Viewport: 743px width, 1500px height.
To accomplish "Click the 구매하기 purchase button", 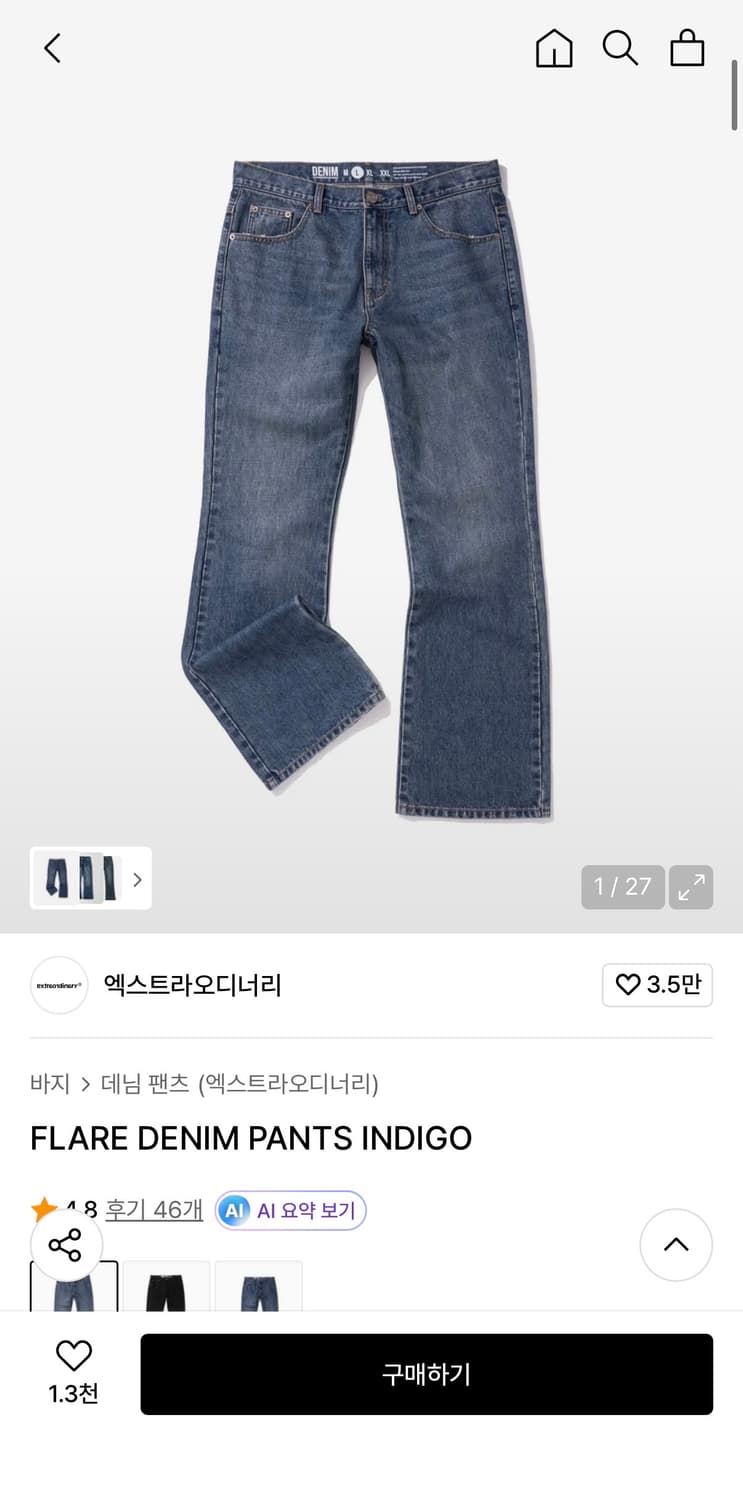I will pos(427,1374).
